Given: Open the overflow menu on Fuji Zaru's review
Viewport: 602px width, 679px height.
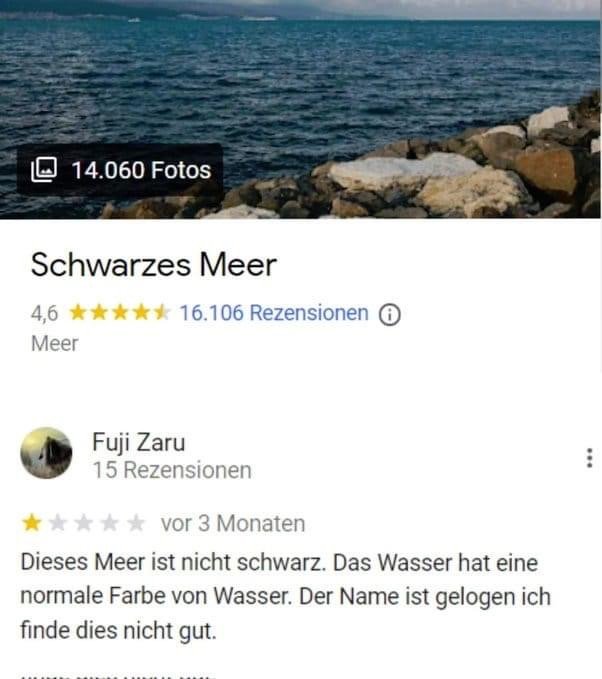Looking at the screenshot, I should pos(588,458).
